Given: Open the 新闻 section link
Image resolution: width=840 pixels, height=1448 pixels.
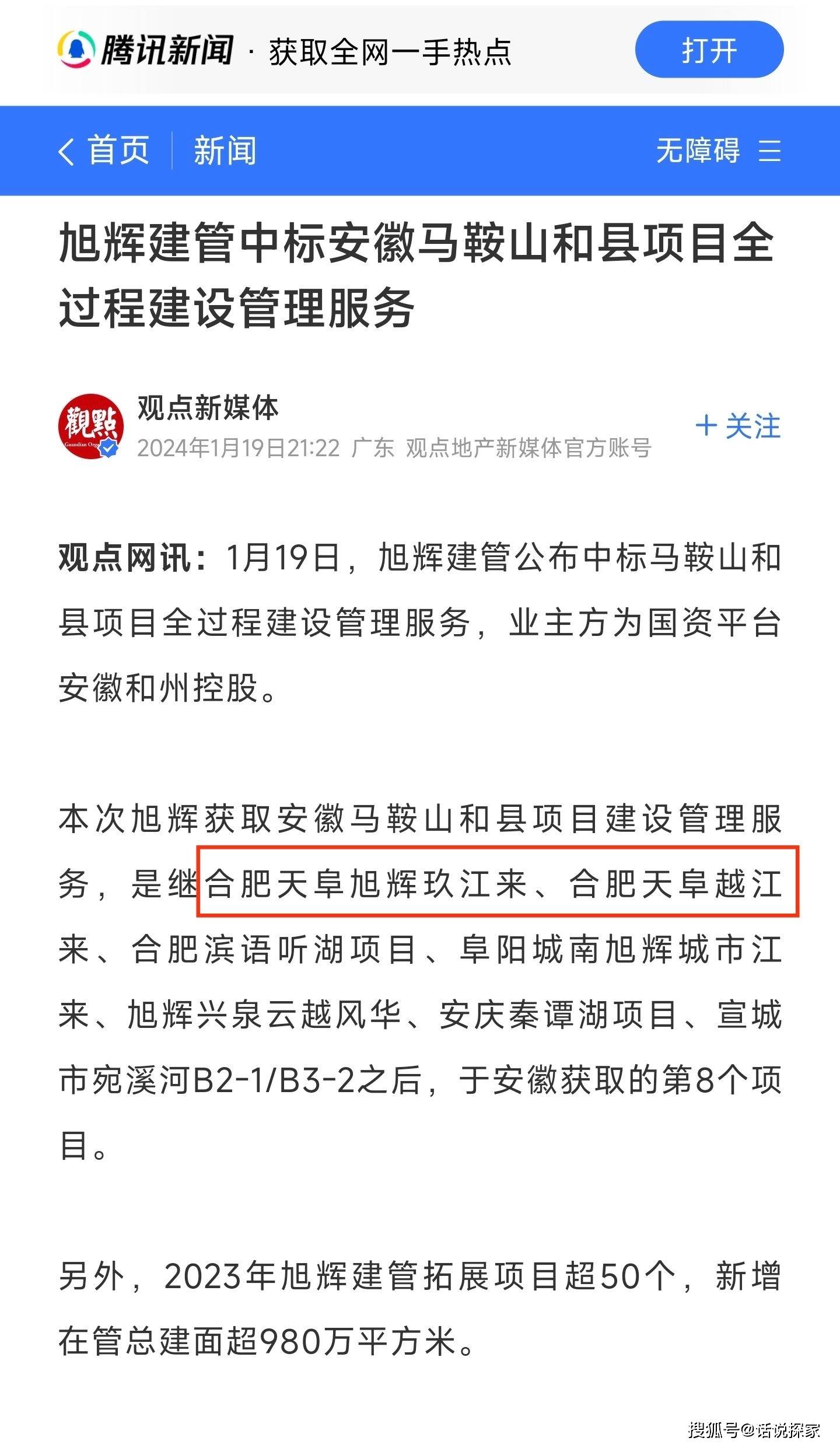Looking at the screenshot, I should click(x=225, y=151).
